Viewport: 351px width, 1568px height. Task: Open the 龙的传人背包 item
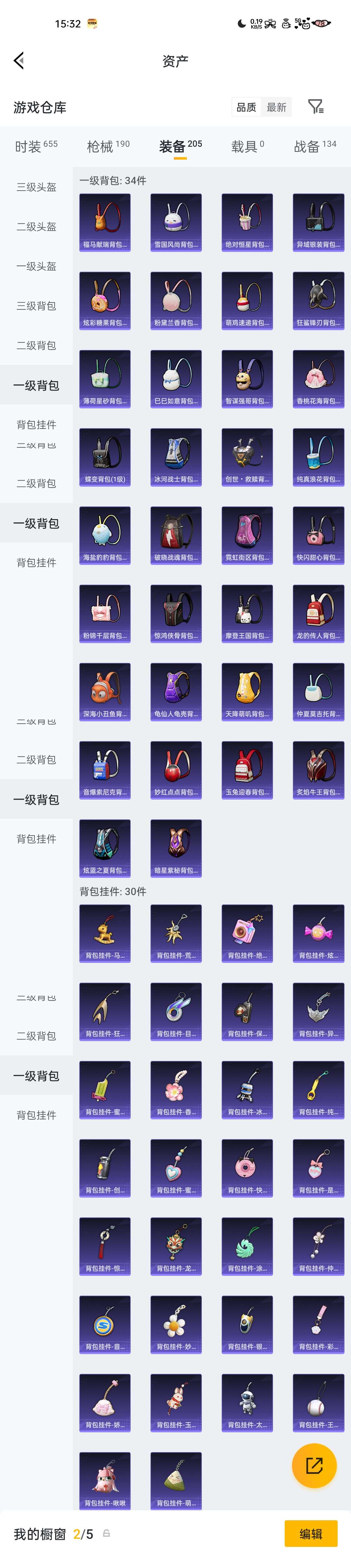[x=318, y=613]
